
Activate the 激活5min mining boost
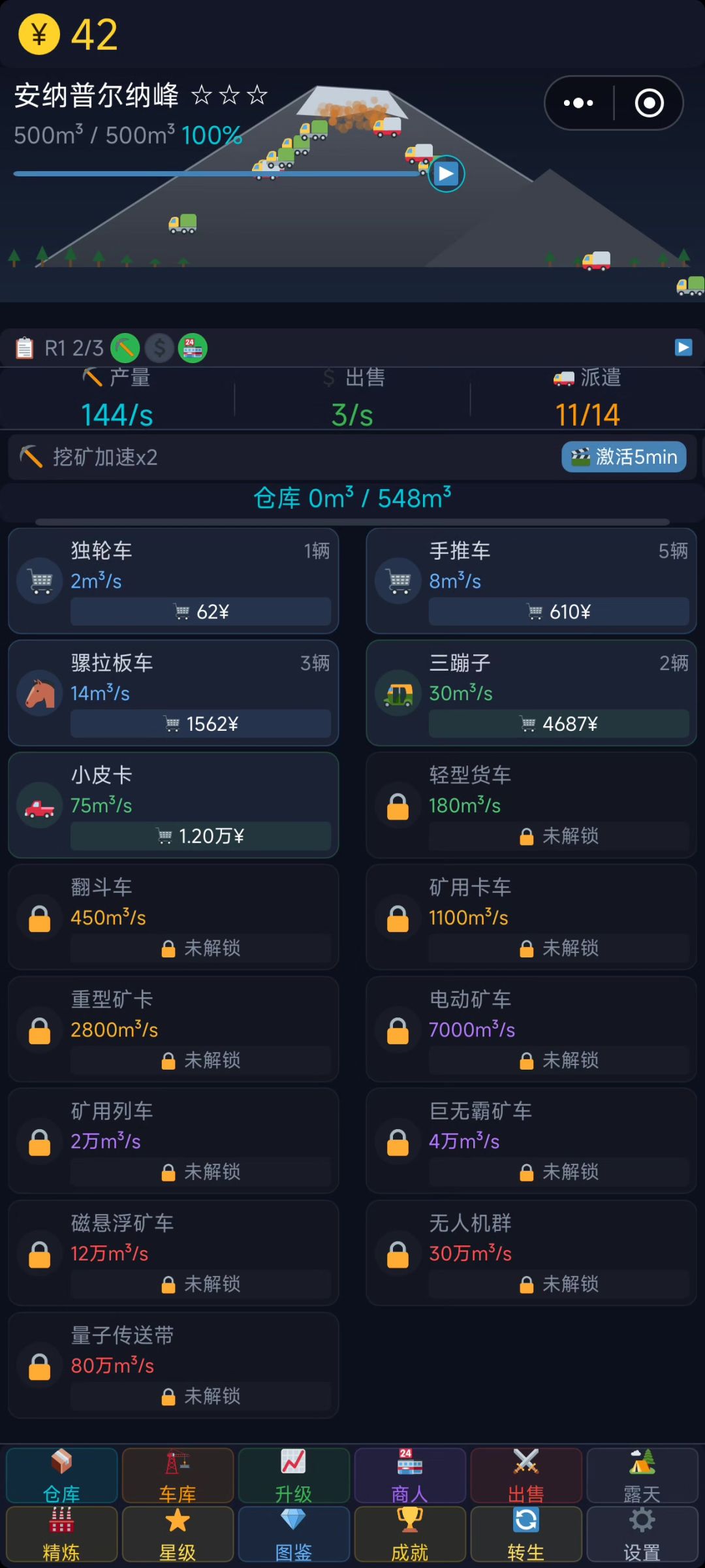click(624, 456)
